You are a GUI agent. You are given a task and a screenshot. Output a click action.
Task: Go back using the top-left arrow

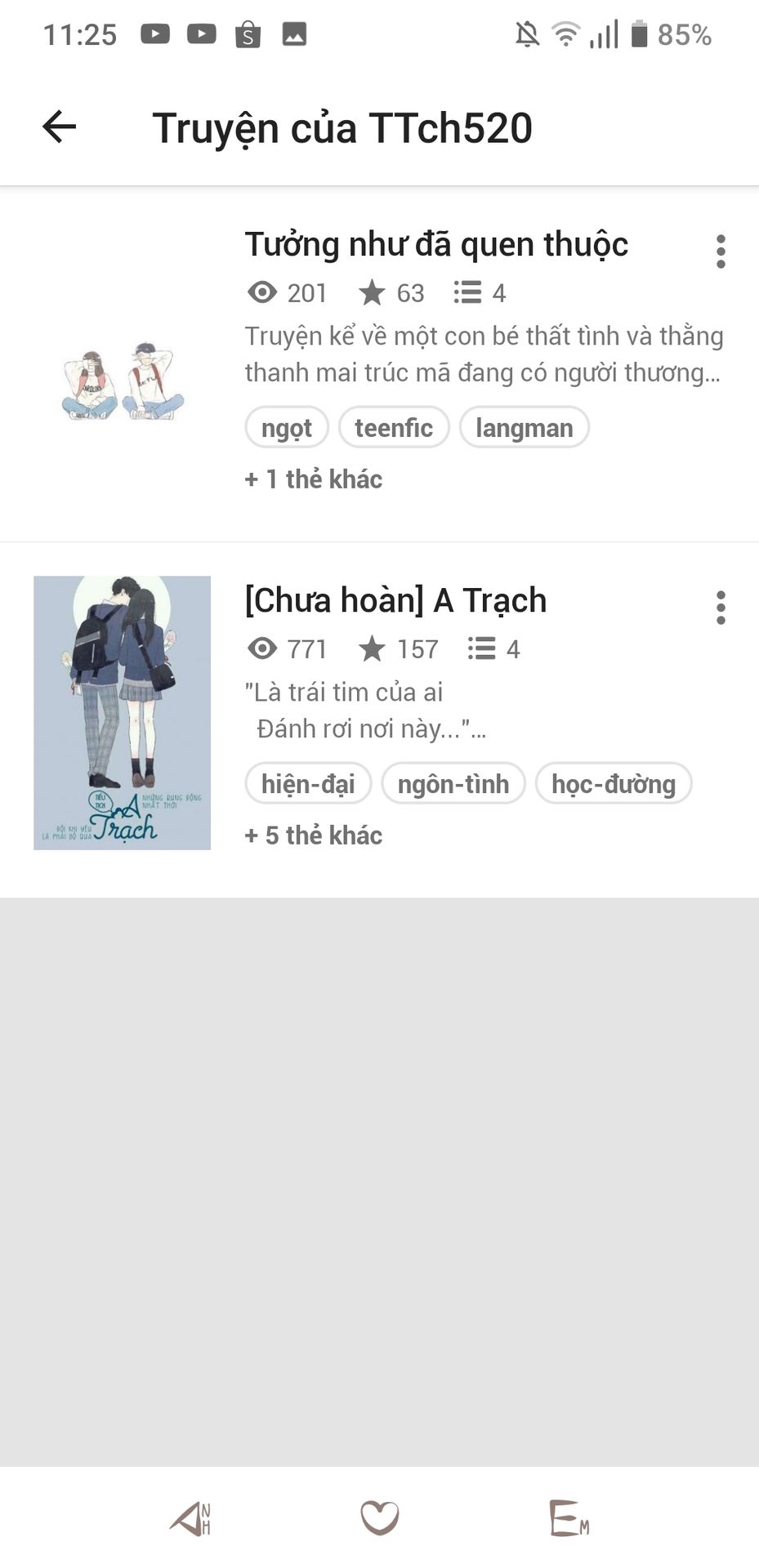(x=59, y=127)
